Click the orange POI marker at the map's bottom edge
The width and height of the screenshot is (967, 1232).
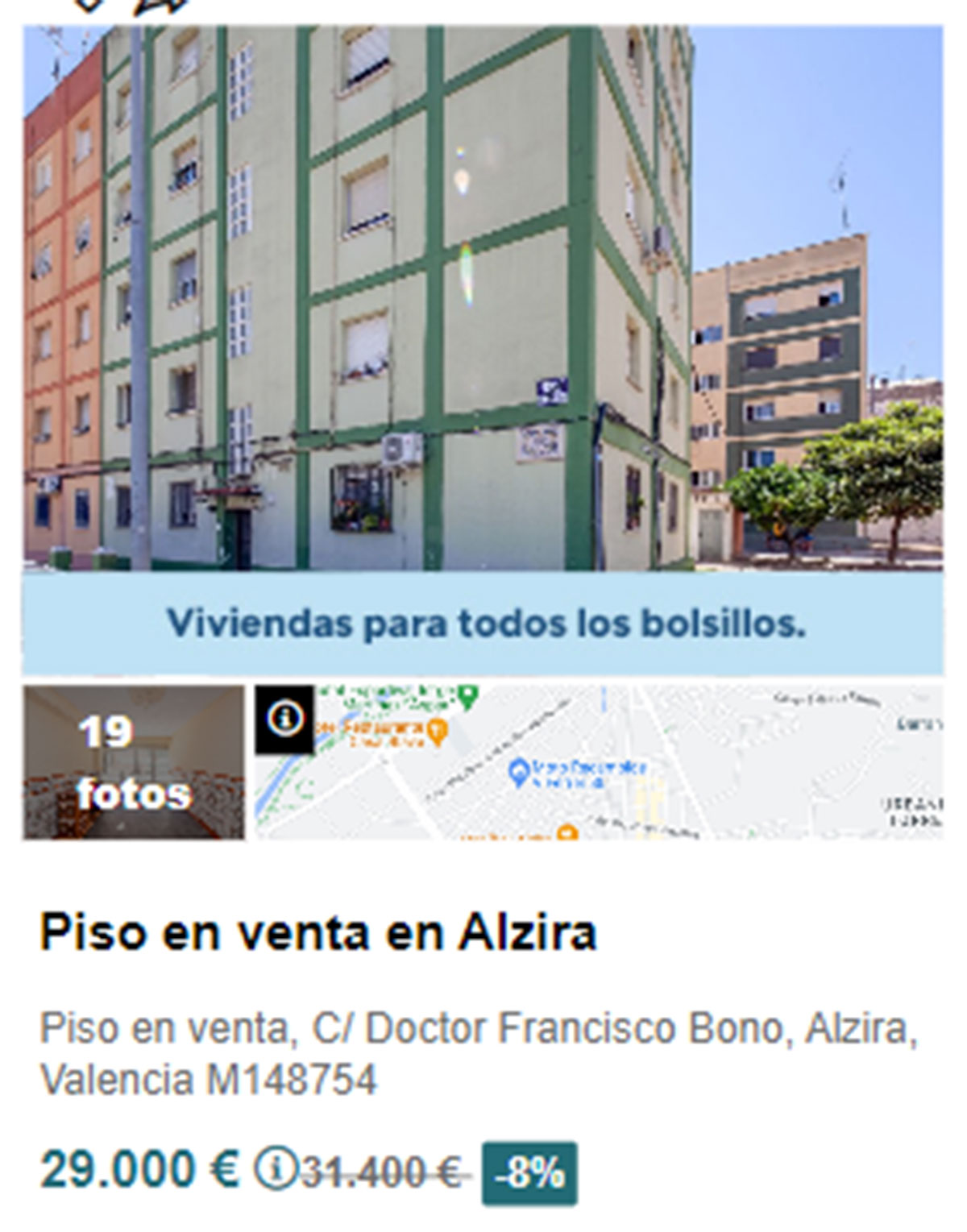coord(566,830)
